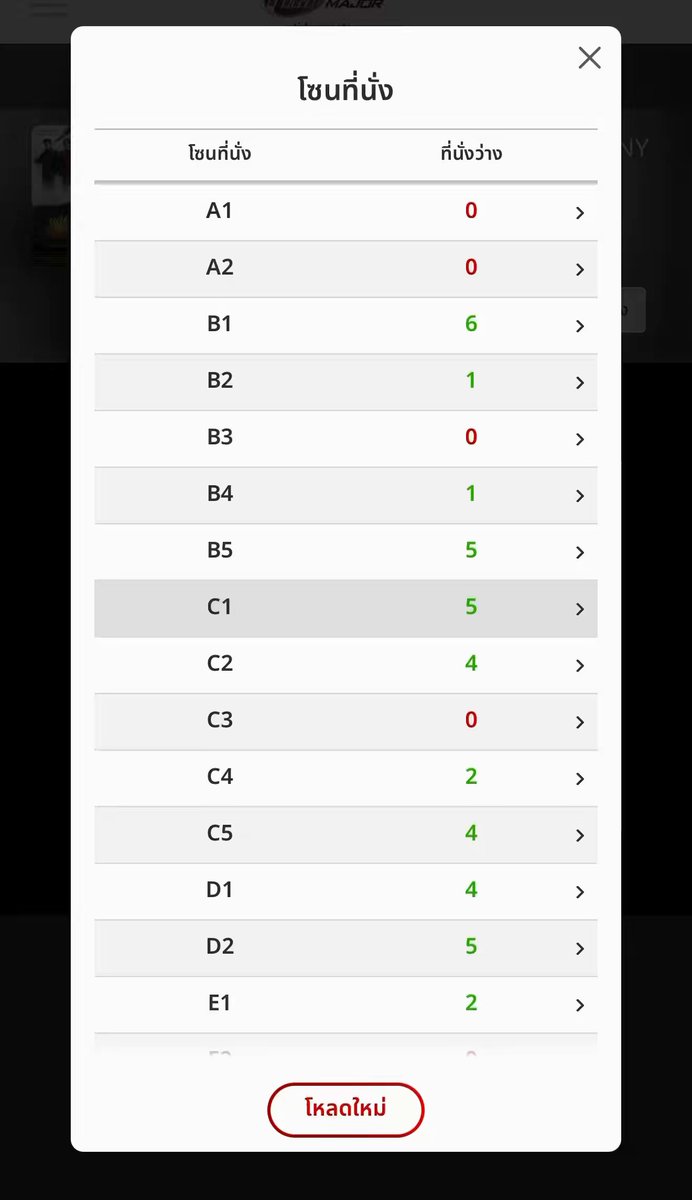Open seat zone C3
692x1200 pixels.
point(346,721)
